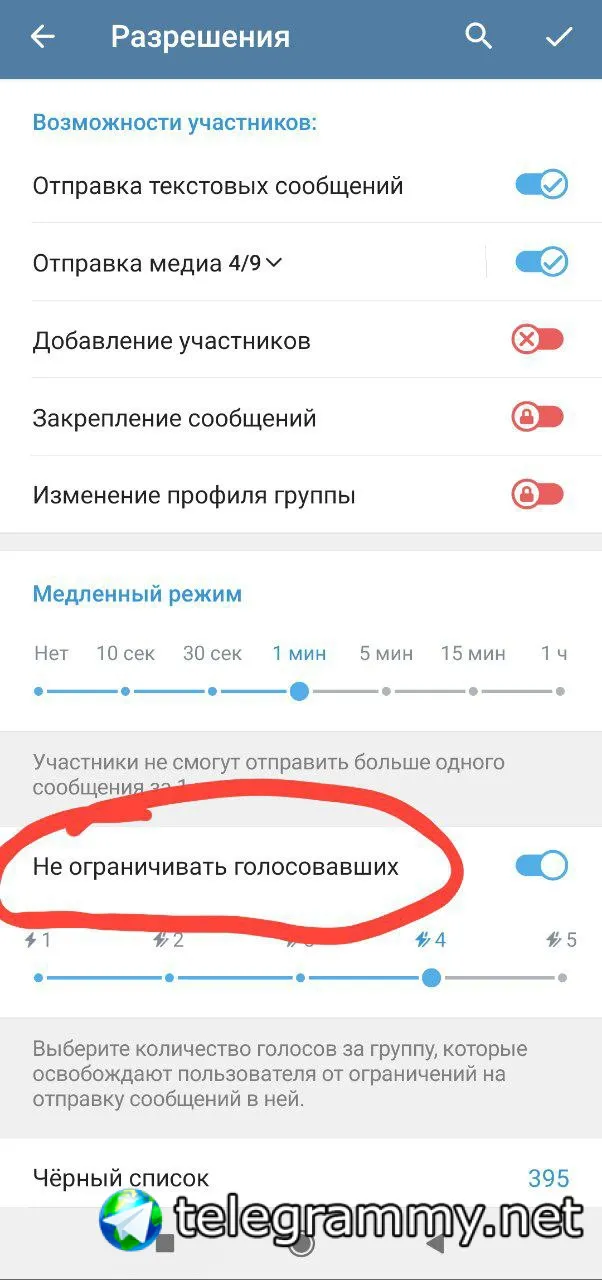The width and height of the screenshot is (602, 1280).
Task: Turn off the Отправка медиа switch
Action: (540, 262)
